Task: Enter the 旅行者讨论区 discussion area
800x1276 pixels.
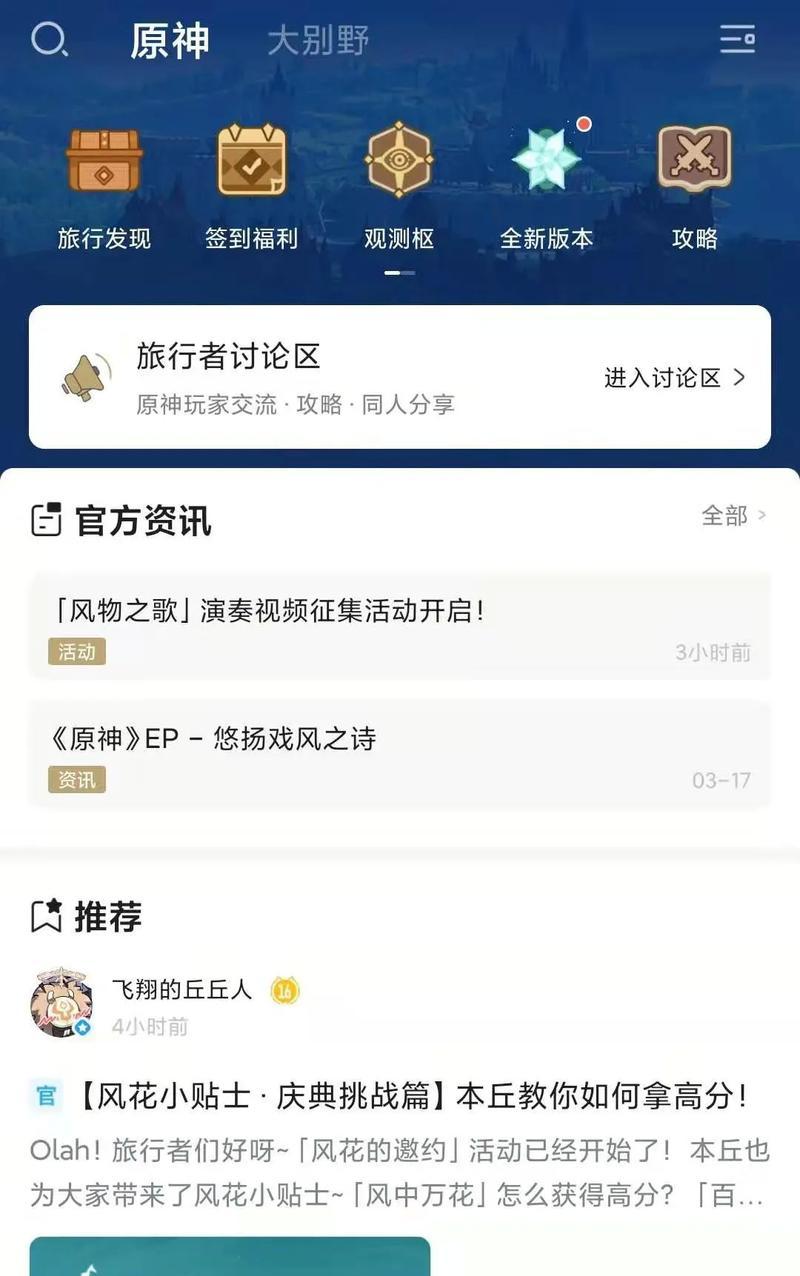Action: click(x=675, y=378)
